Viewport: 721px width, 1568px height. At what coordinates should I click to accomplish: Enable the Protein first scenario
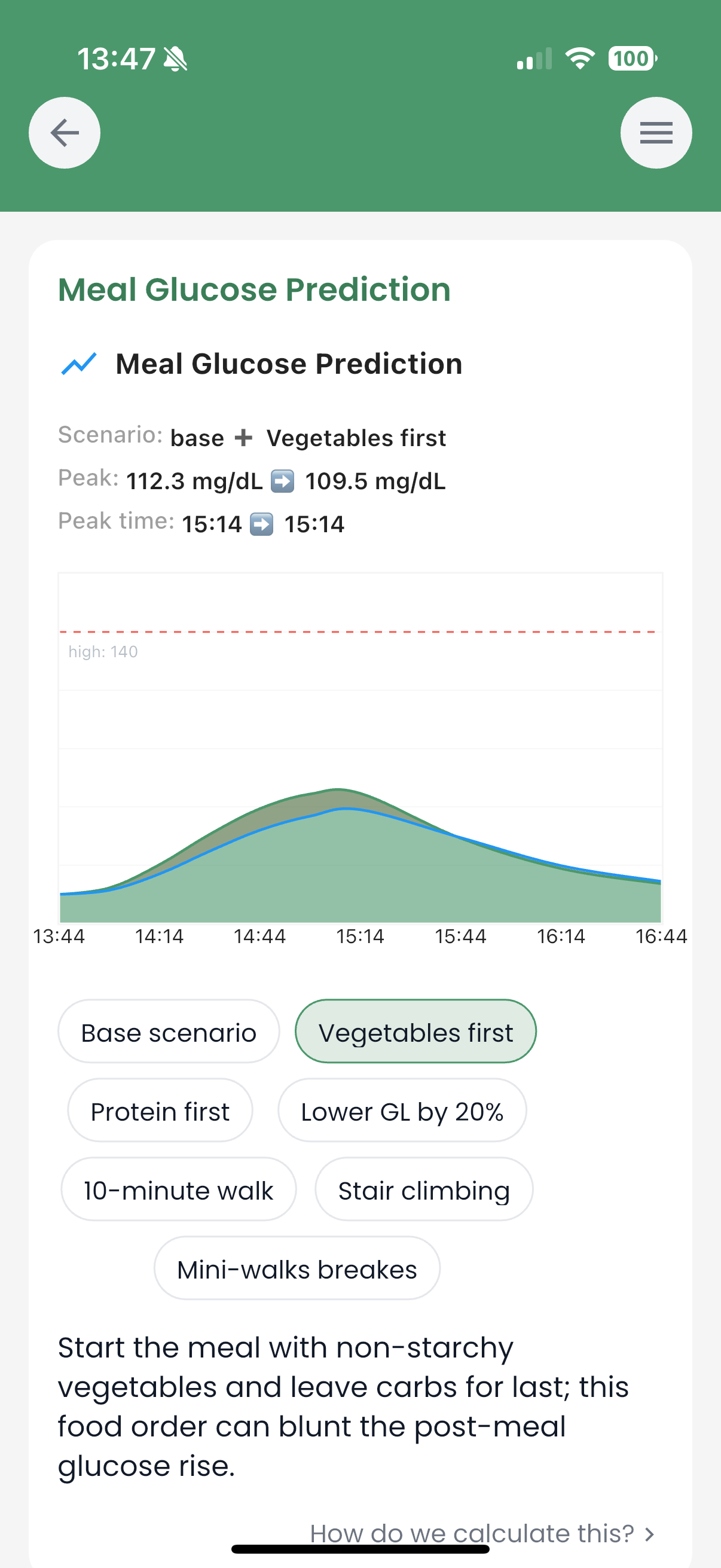coord(160,1111)
